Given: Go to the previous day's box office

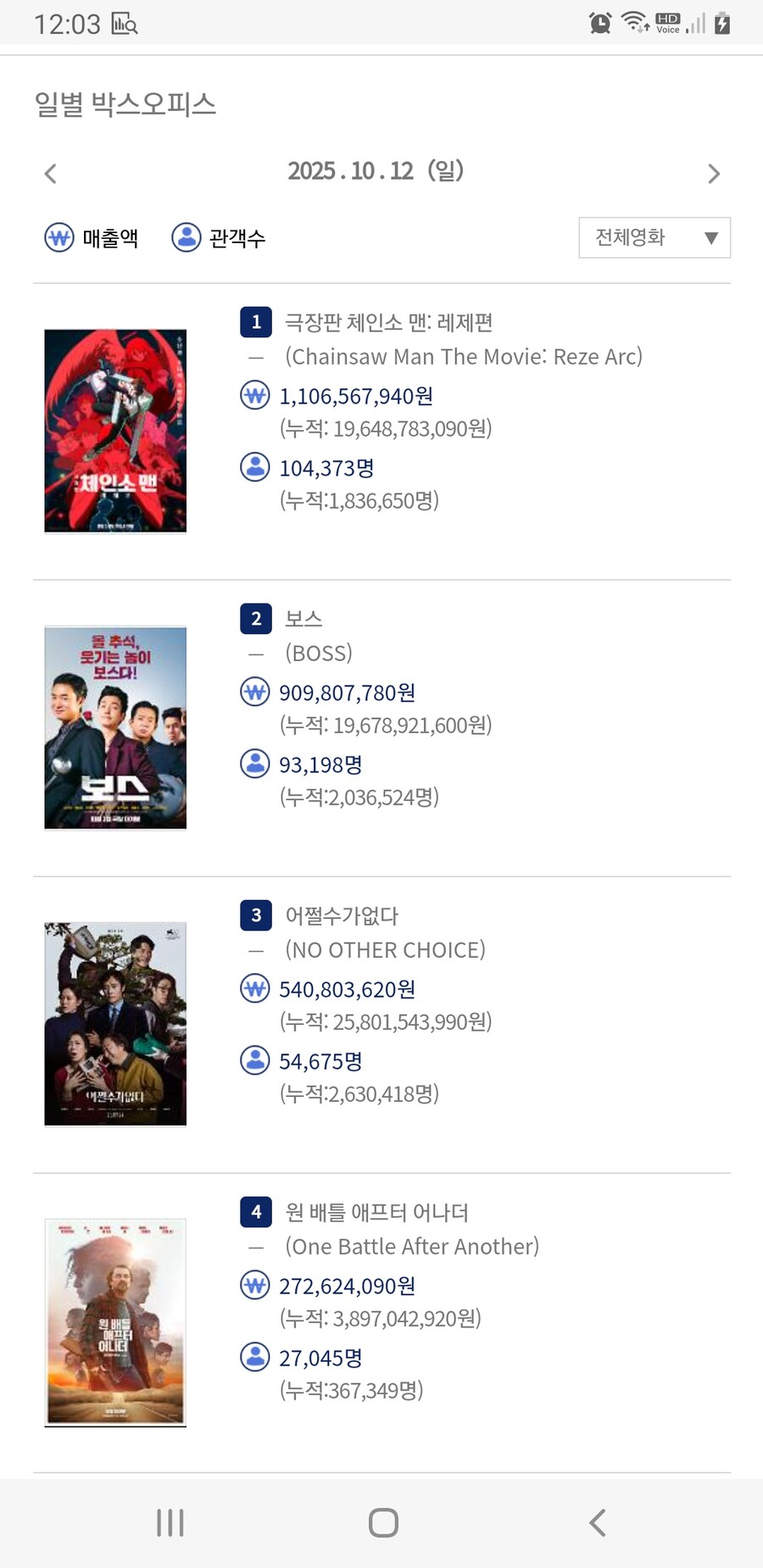Looking at the screenshot, I should (x=51, y=174).
